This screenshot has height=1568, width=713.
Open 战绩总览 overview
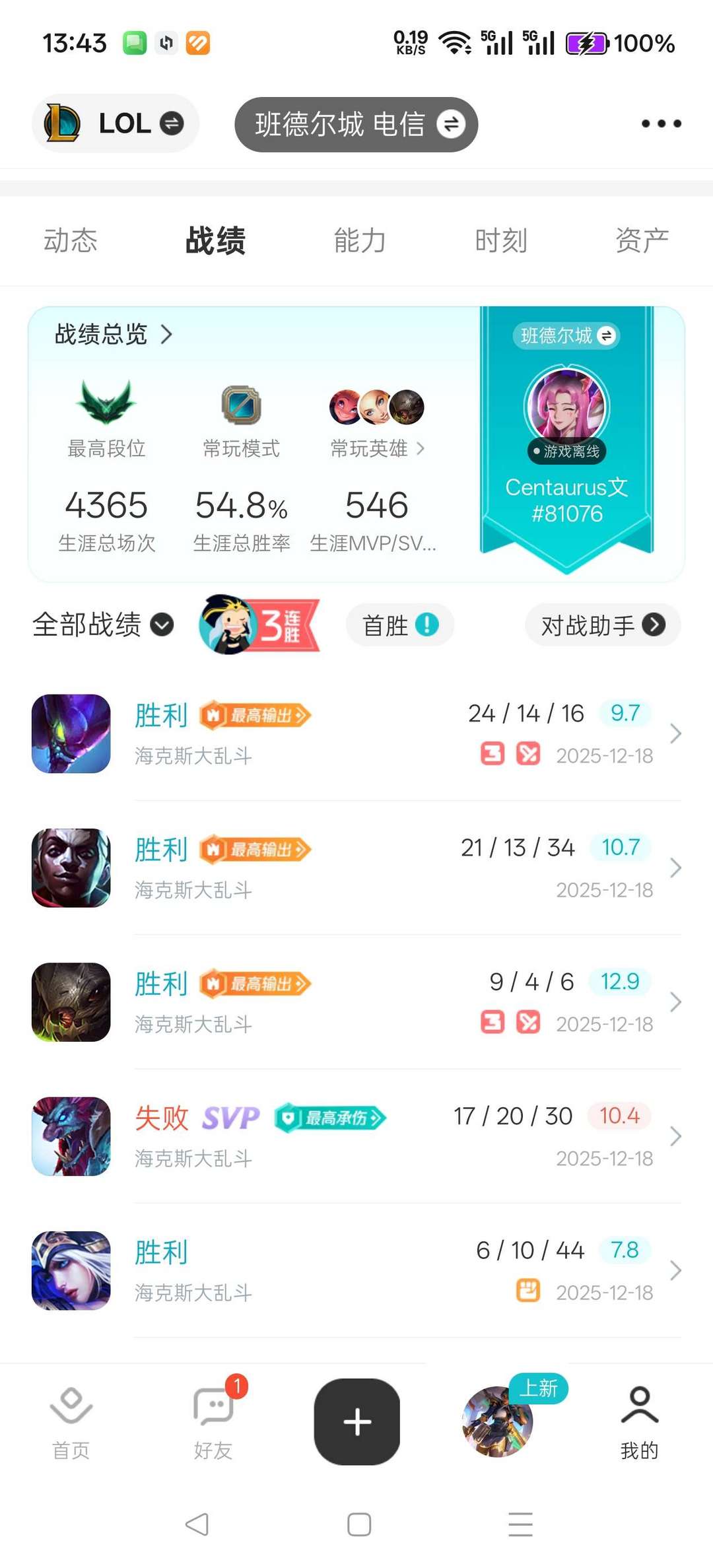click(x=113, y=335)
